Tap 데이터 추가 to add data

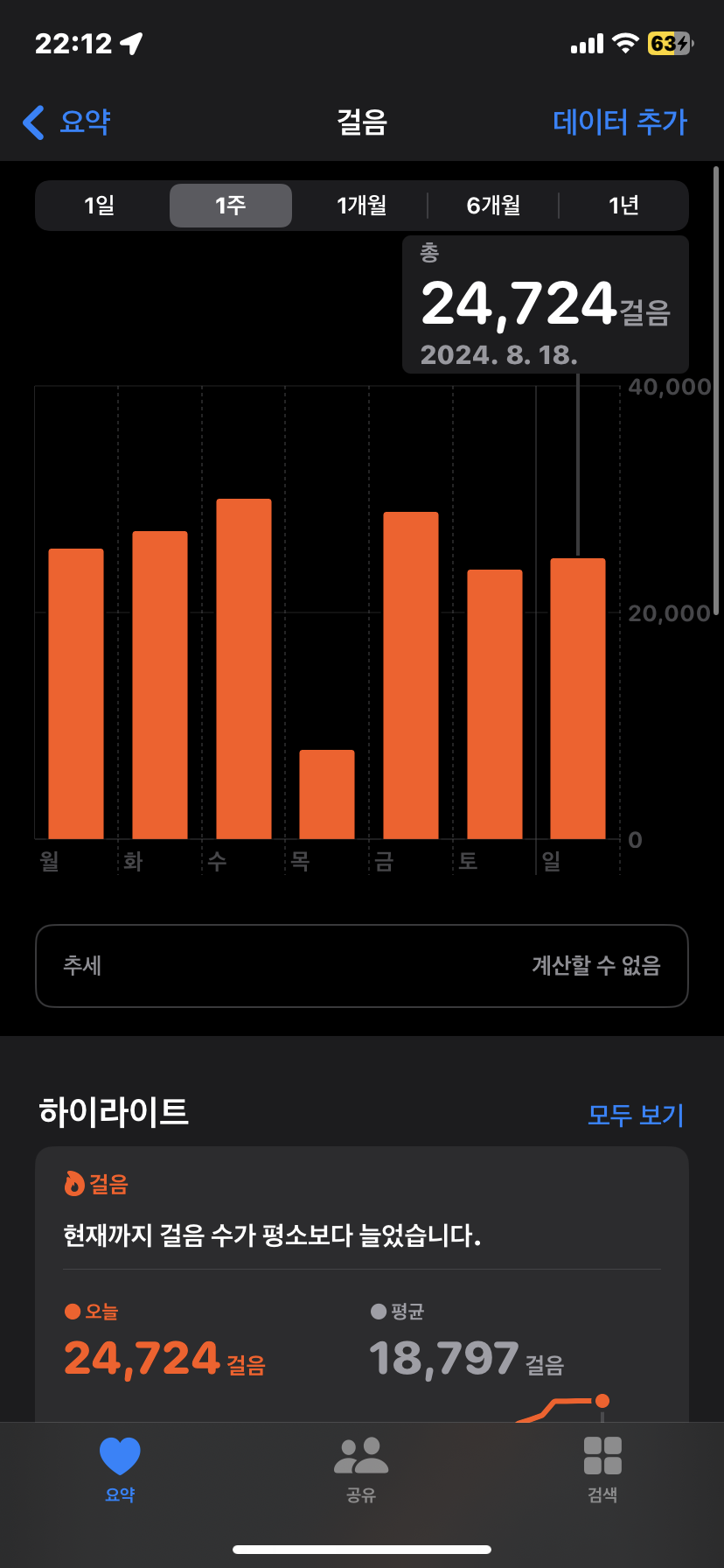click(619, 122)
